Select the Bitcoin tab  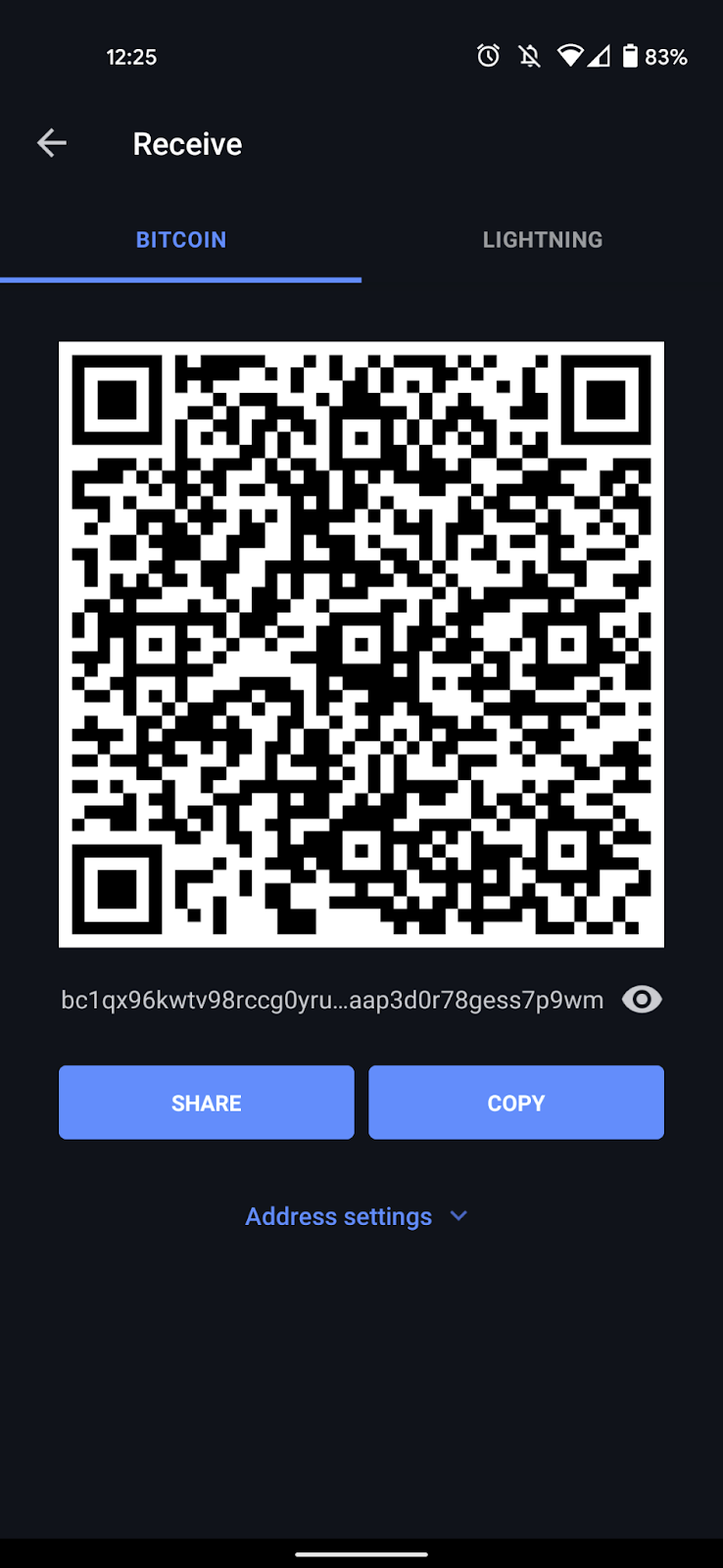[181, 240]
